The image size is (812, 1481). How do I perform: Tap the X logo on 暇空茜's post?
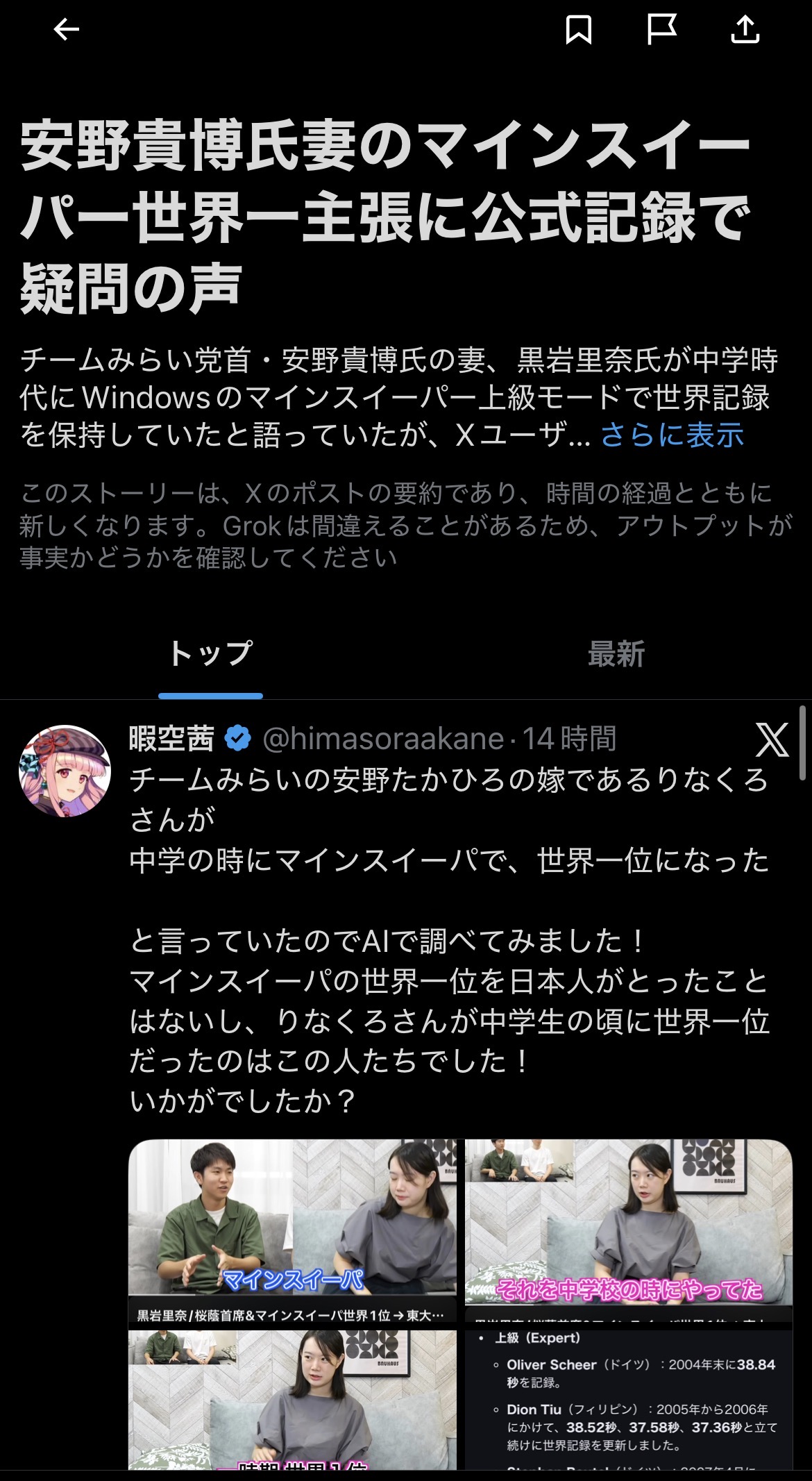(x=772, y=739)
